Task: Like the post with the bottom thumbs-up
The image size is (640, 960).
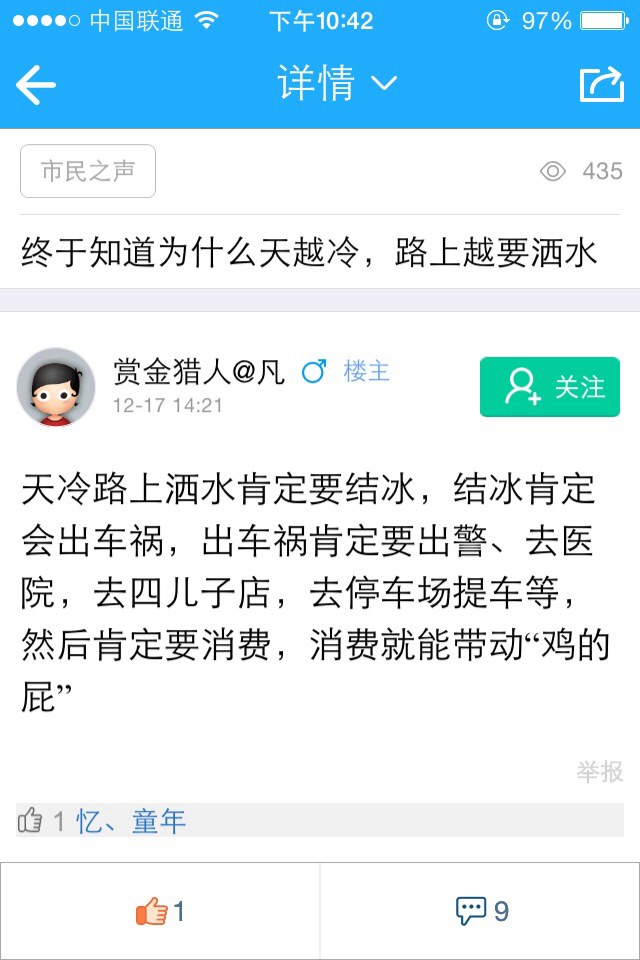Action: click(160, 911)
